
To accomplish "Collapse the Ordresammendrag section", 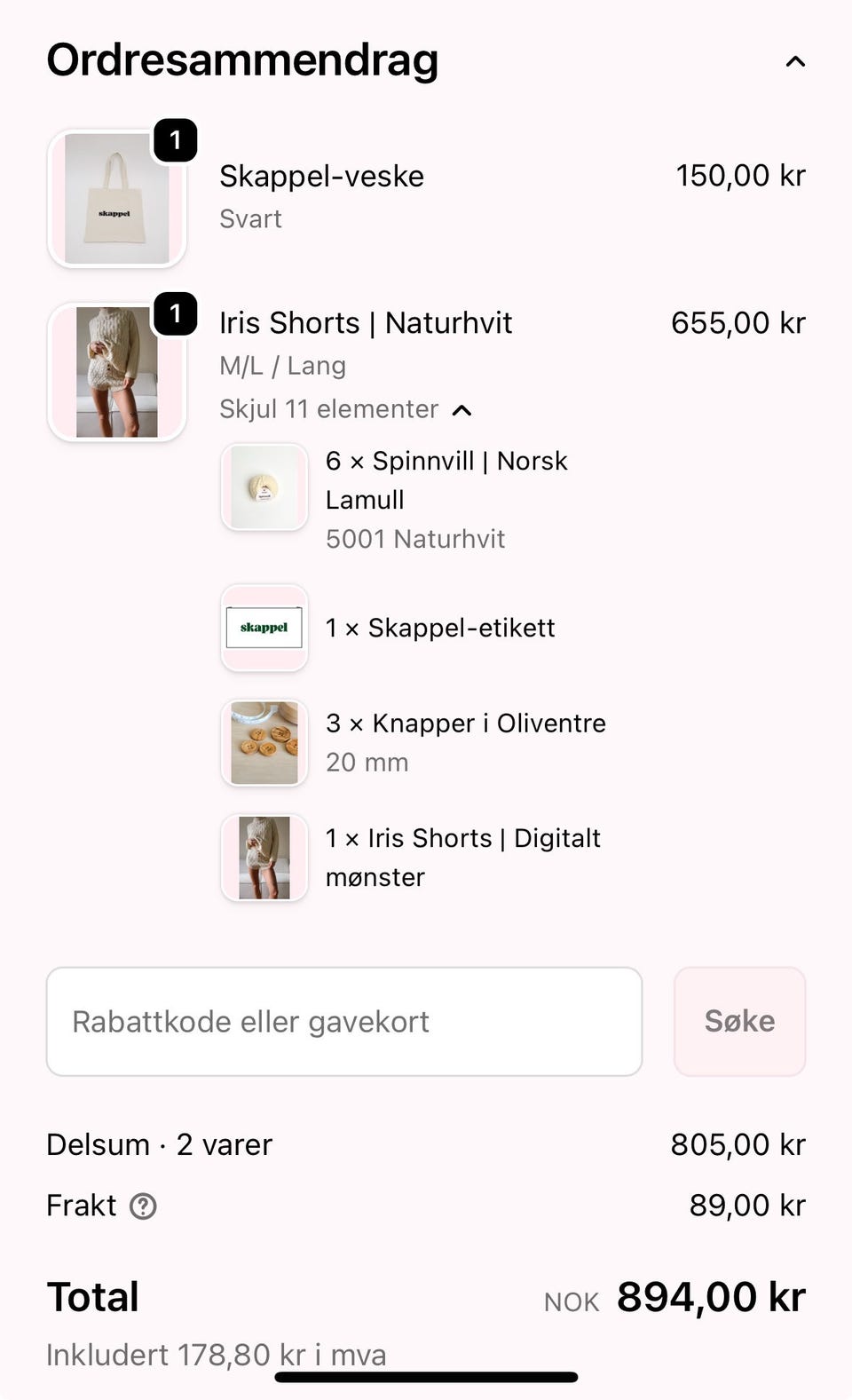I will [795, 62].
